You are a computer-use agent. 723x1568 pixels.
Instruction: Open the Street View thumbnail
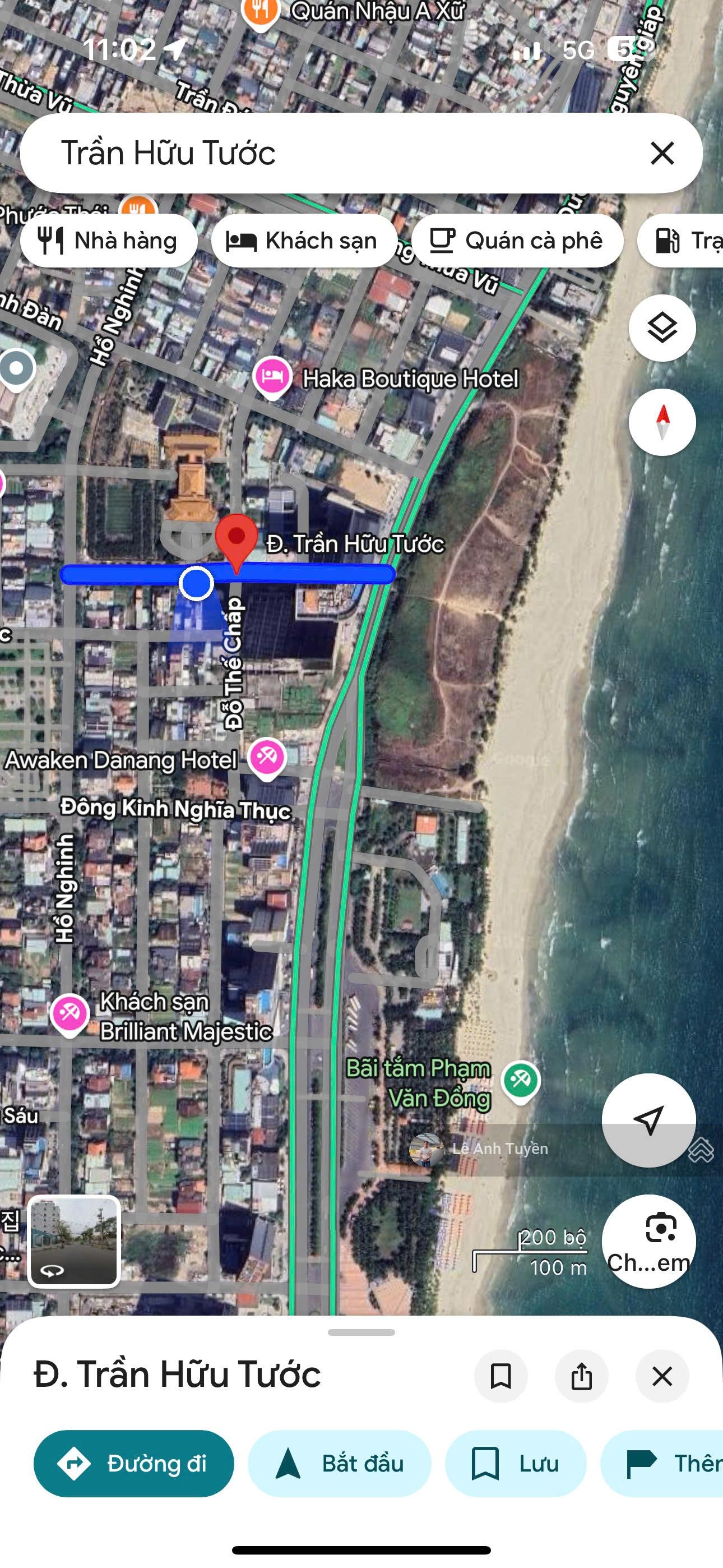(74, 1242)
